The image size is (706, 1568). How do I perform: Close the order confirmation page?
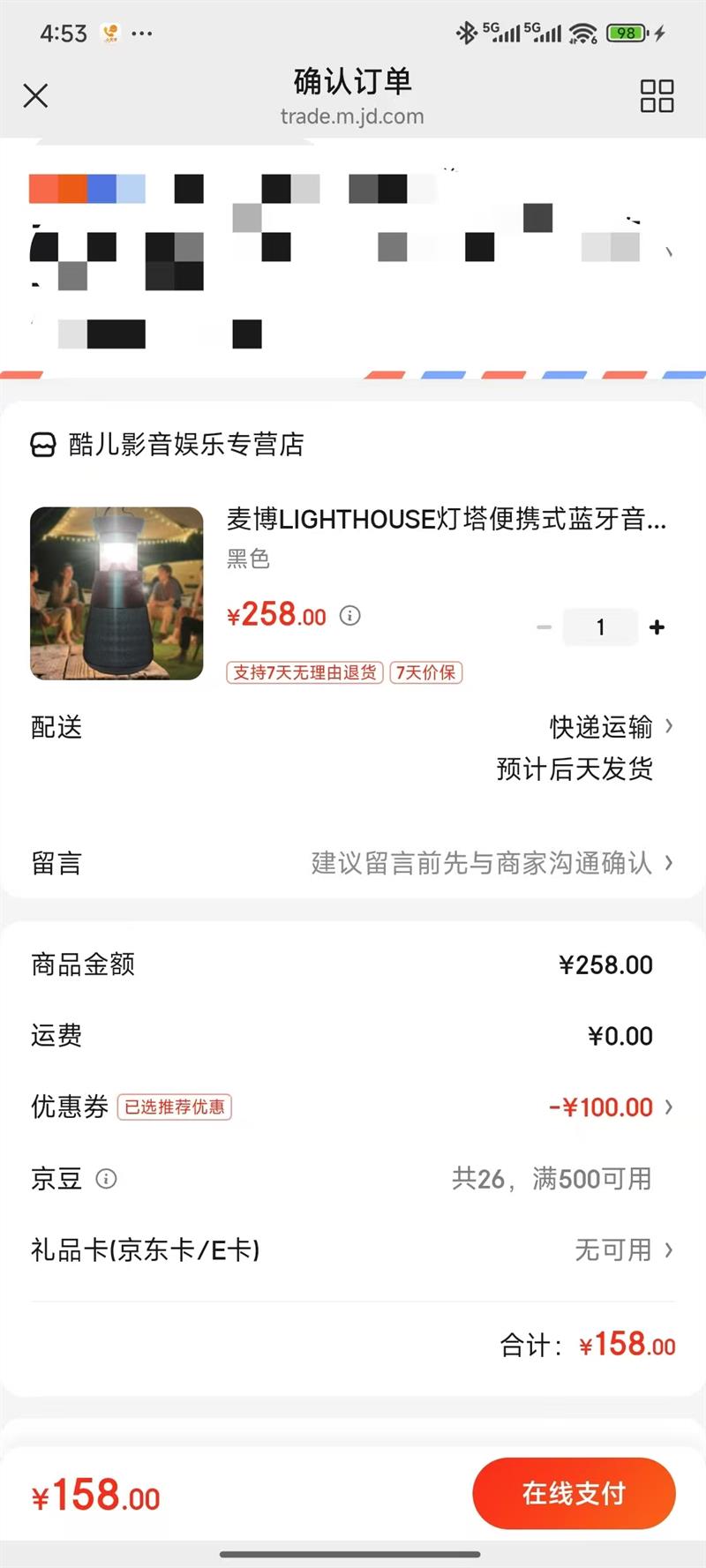point(35,95)
